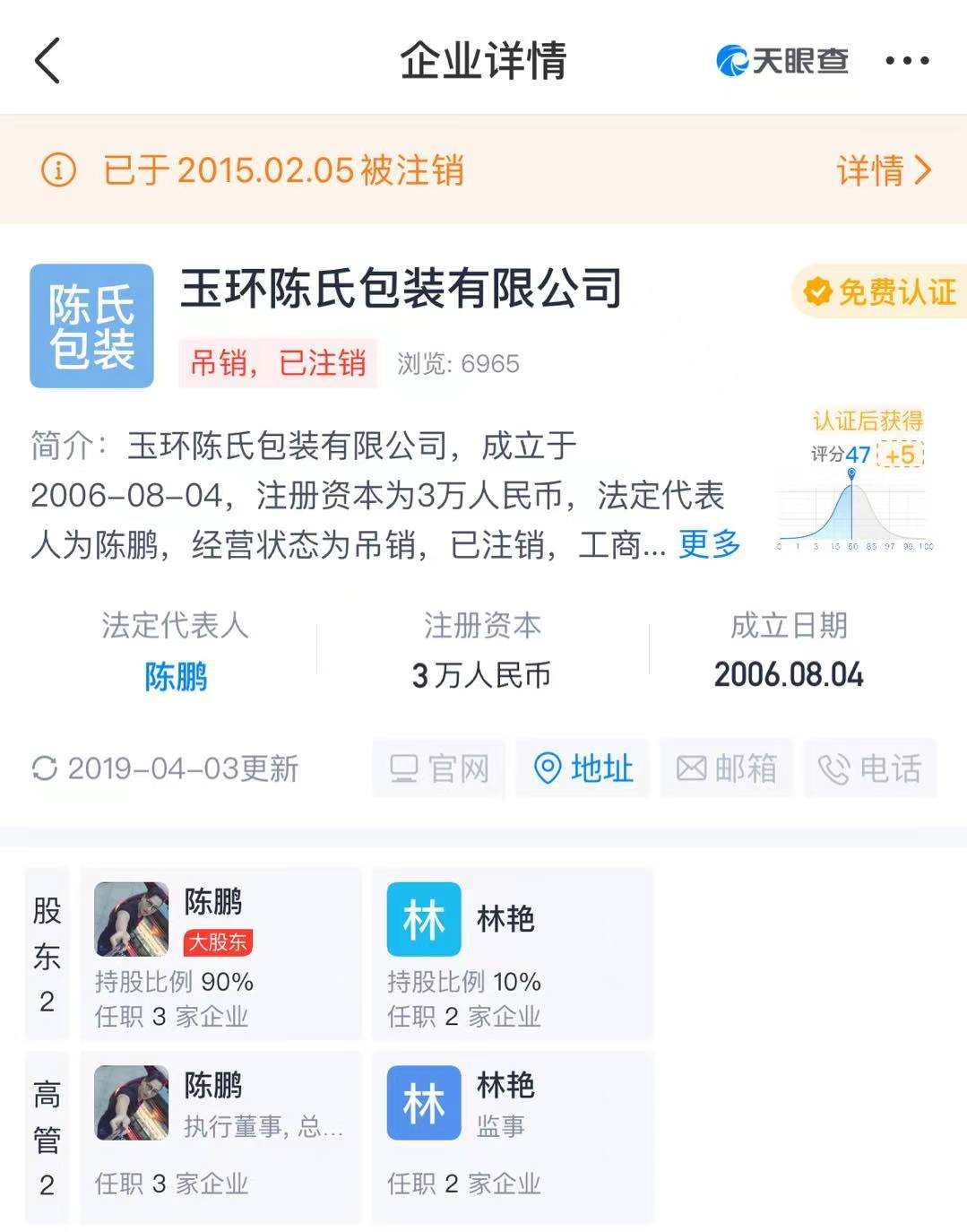Open the three-dot overflow menu
Image resolution: width=967 pixels, height=1232 pixels.
906,61
